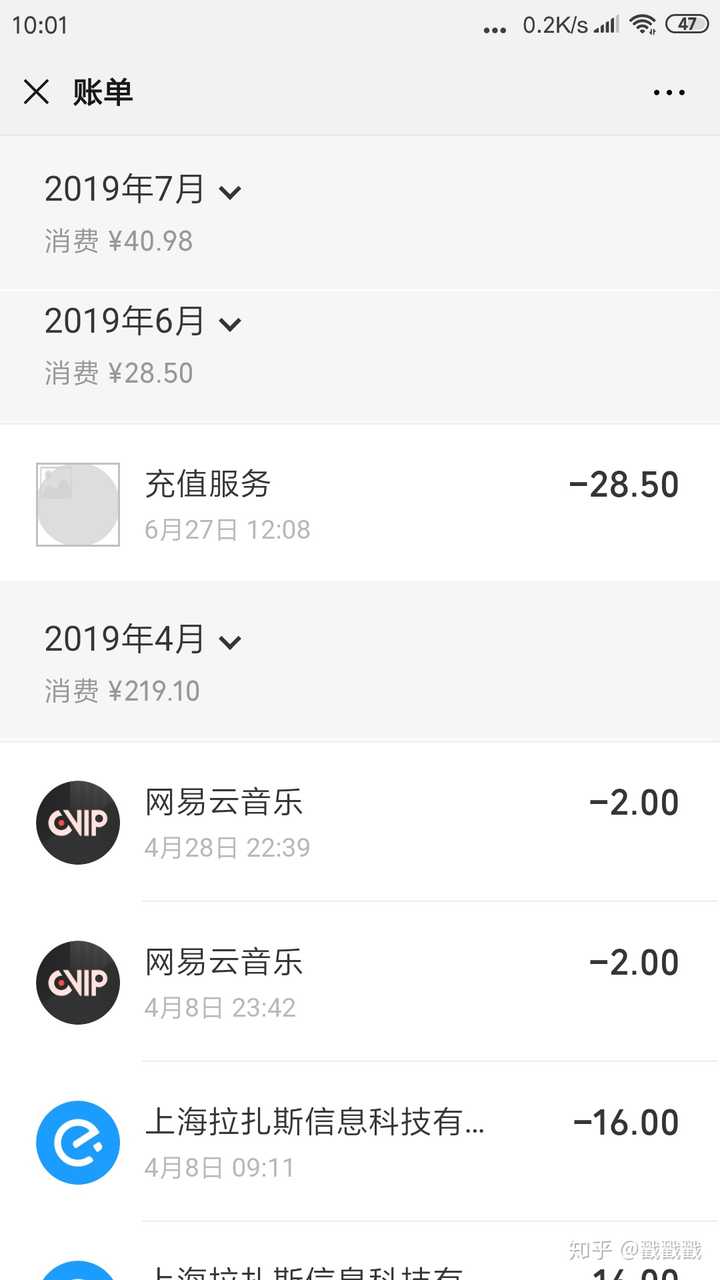Expand the 2019年7月 section

coord(143,190)
